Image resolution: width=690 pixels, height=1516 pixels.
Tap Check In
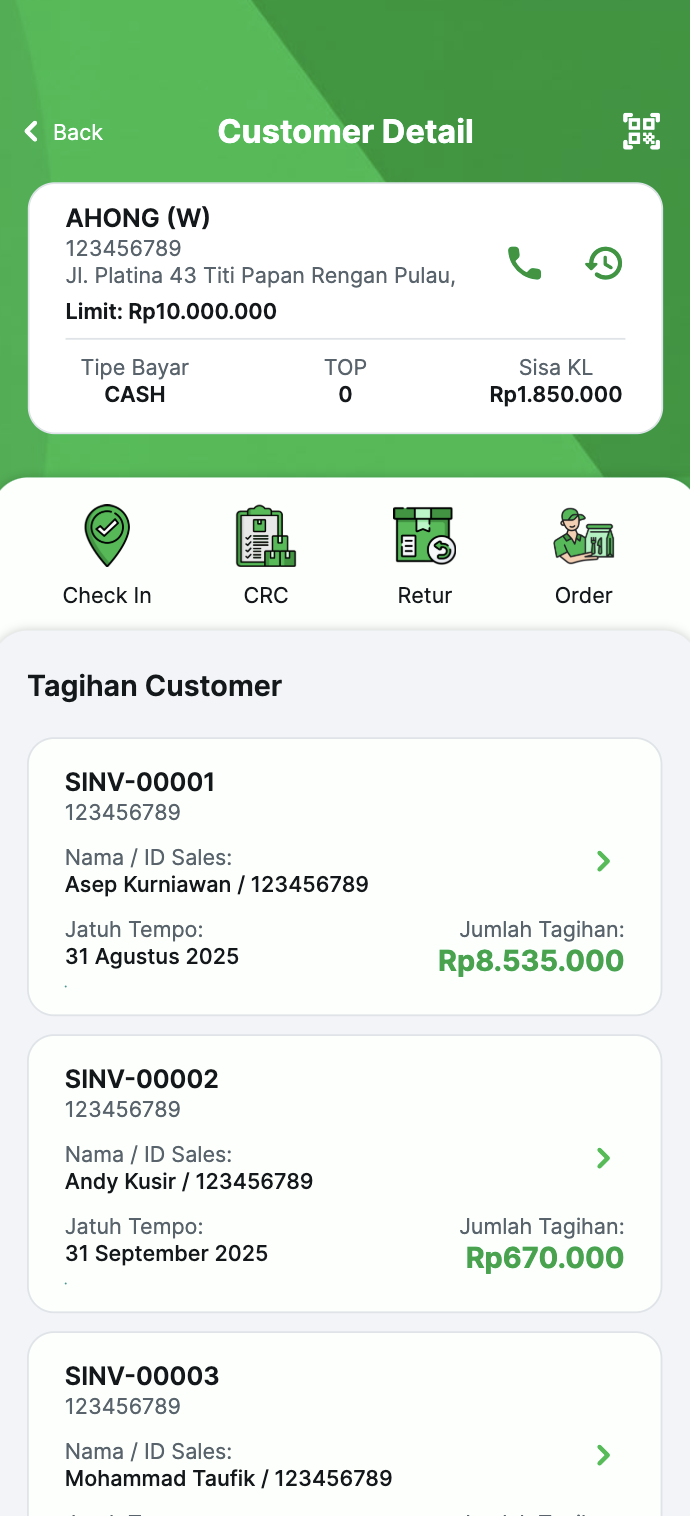pos(107,556)
